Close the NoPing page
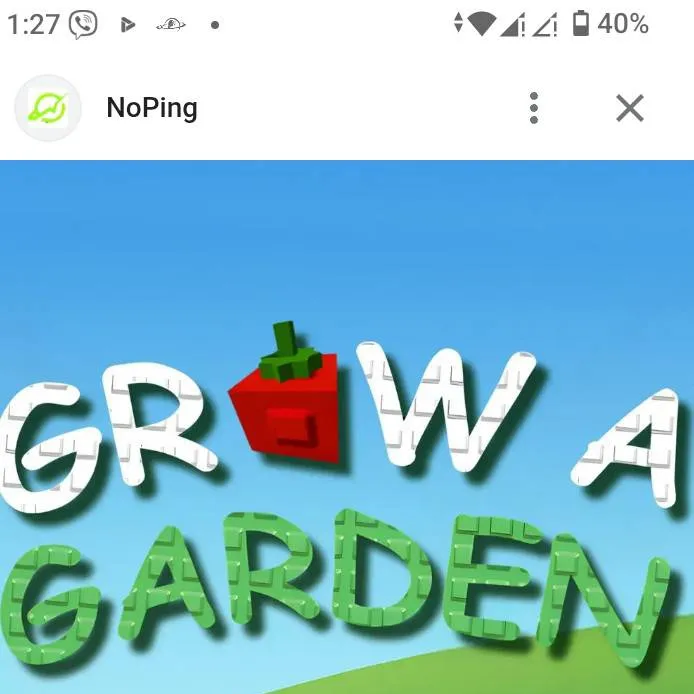 click(x=629, y=108)
